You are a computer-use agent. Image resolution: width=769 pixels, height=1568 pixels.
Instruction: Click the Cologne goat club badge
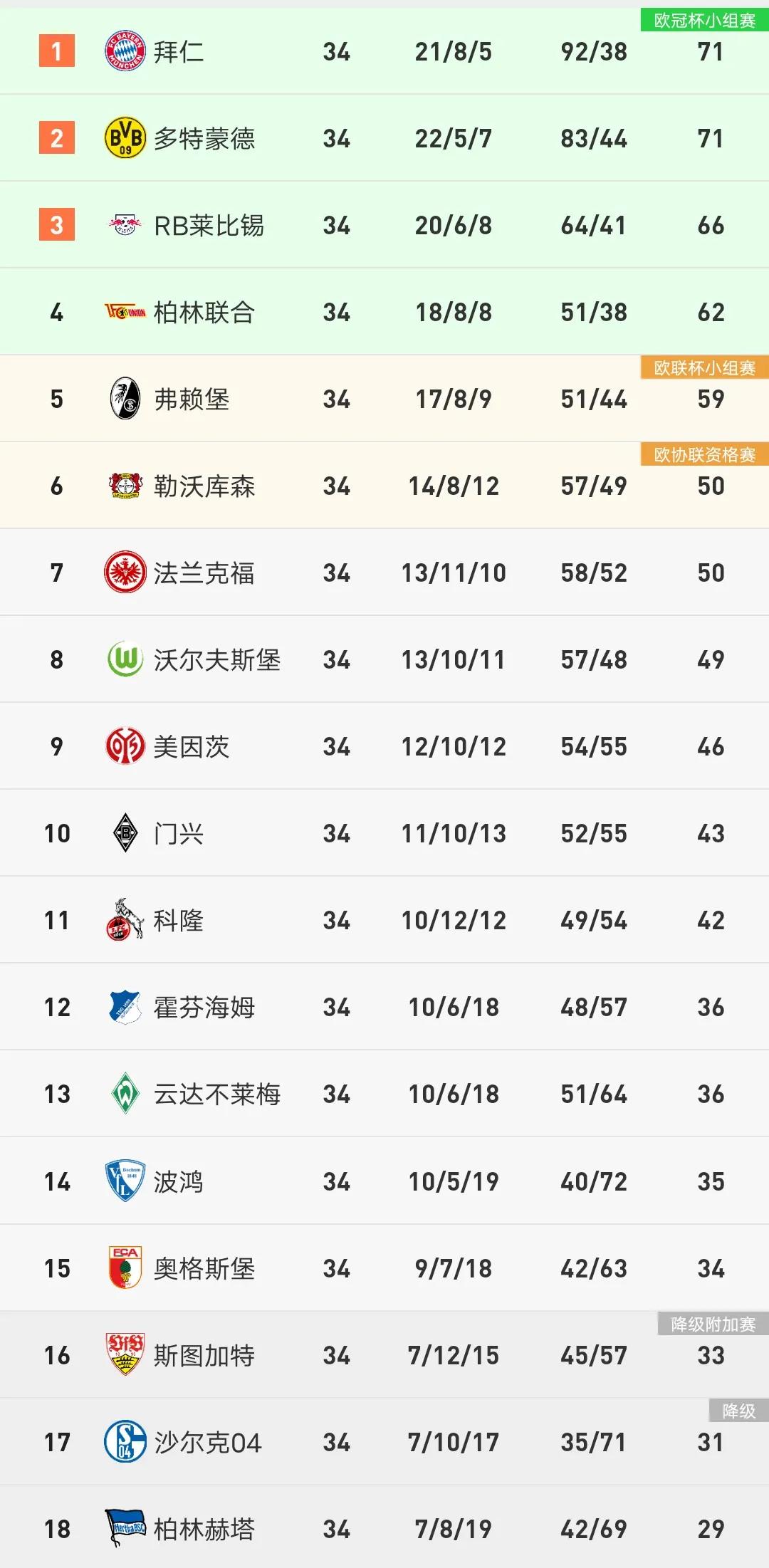pos(125,919)
